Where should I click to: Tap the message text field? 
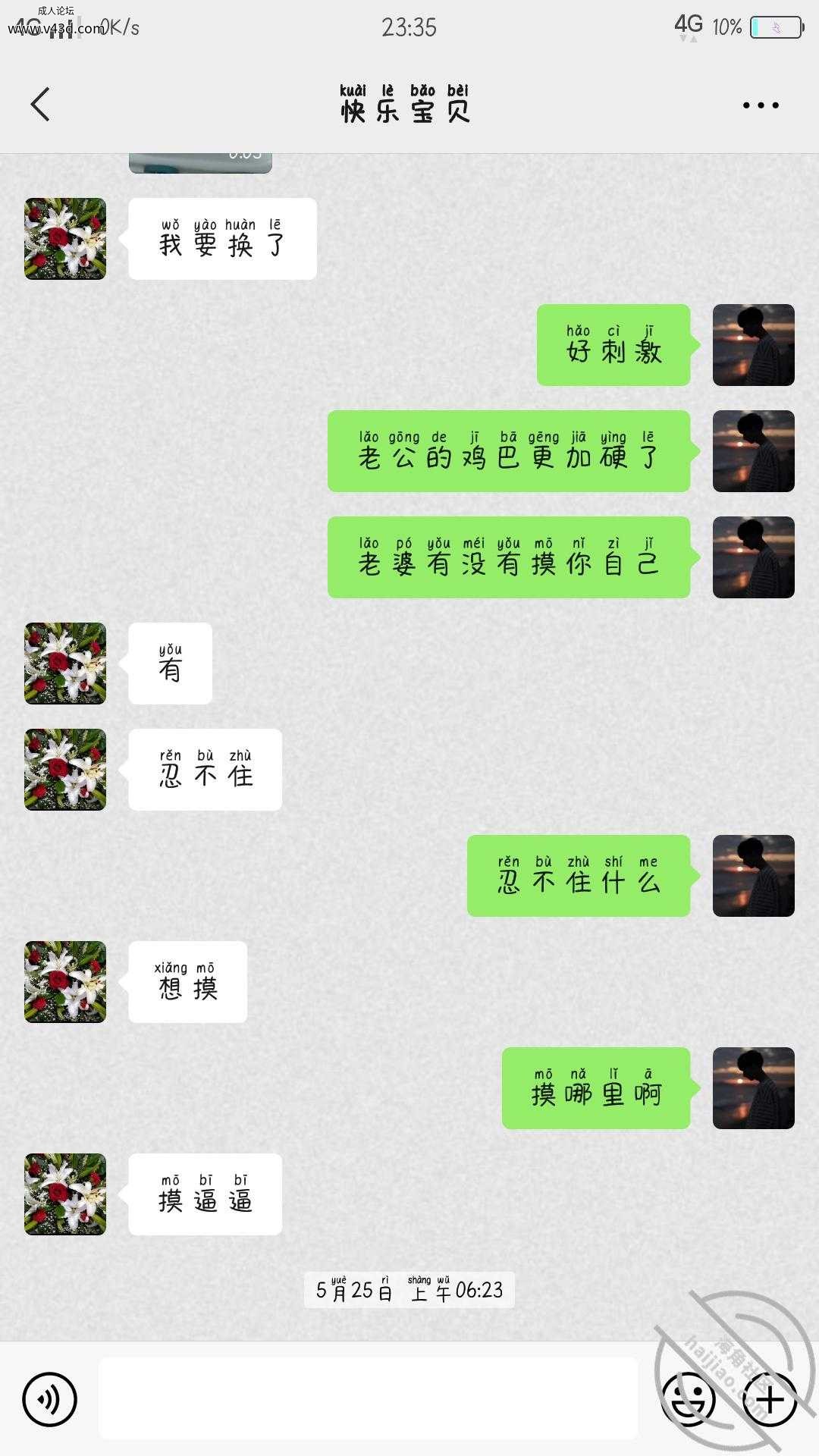(x=368, y=1398)
